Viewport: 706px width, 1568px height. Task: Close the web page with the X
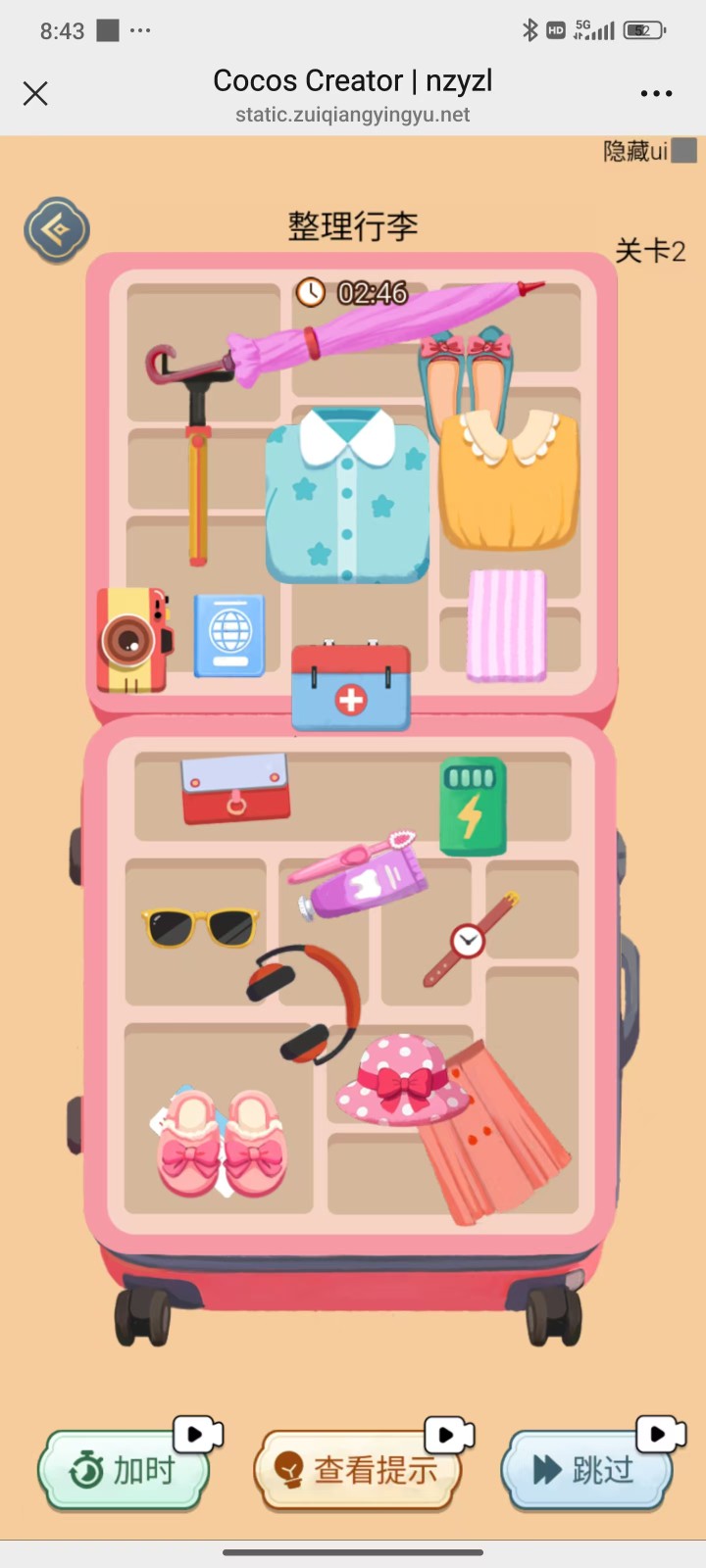[35, 93]
